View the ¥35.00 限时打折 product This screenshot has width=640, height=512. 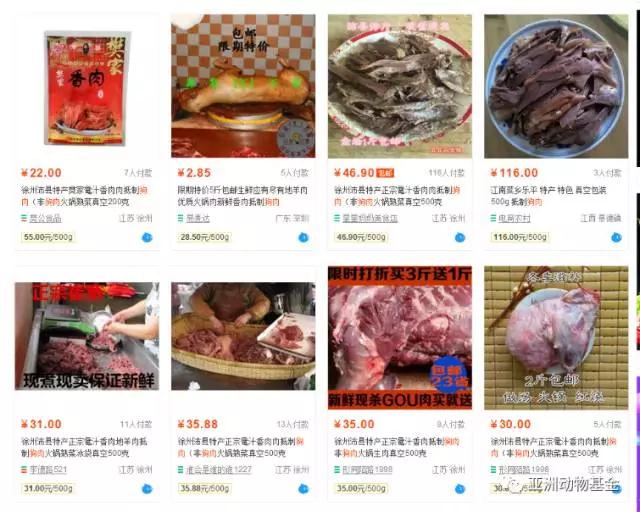point(400,337)
